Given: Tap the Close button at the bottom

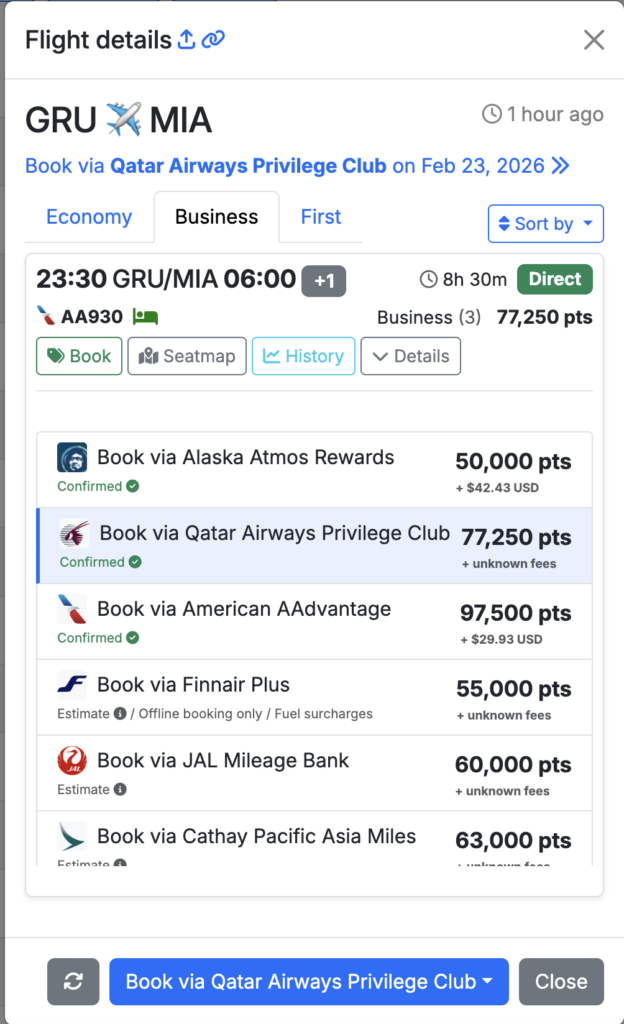Looking at the screenshot, I should click(x=561, y=982).
